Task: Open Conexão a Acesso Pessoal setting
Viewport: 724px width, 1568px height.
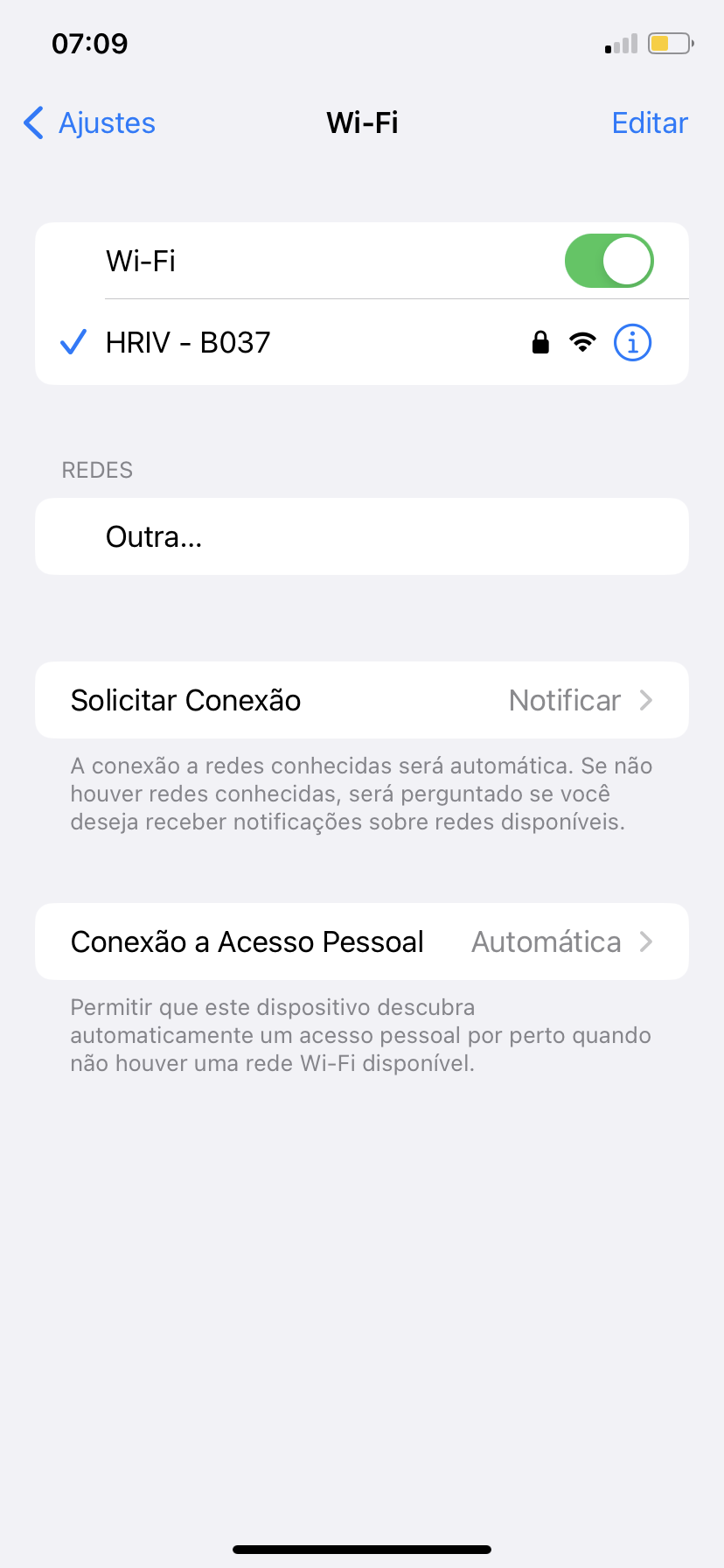Action: 361,941
